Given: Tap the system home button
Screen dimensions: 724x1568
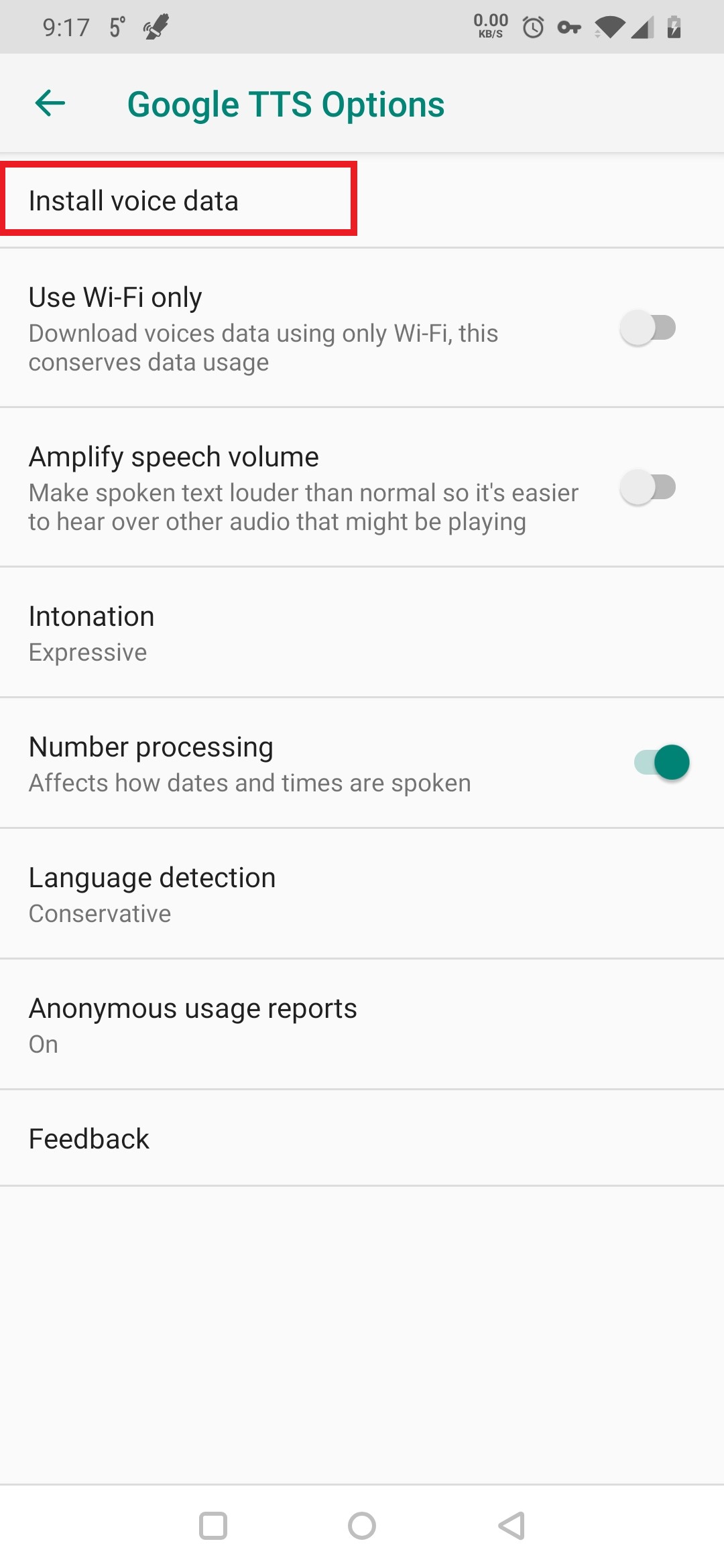Looking at the screenshot, I should click(x=362, y=1526).
